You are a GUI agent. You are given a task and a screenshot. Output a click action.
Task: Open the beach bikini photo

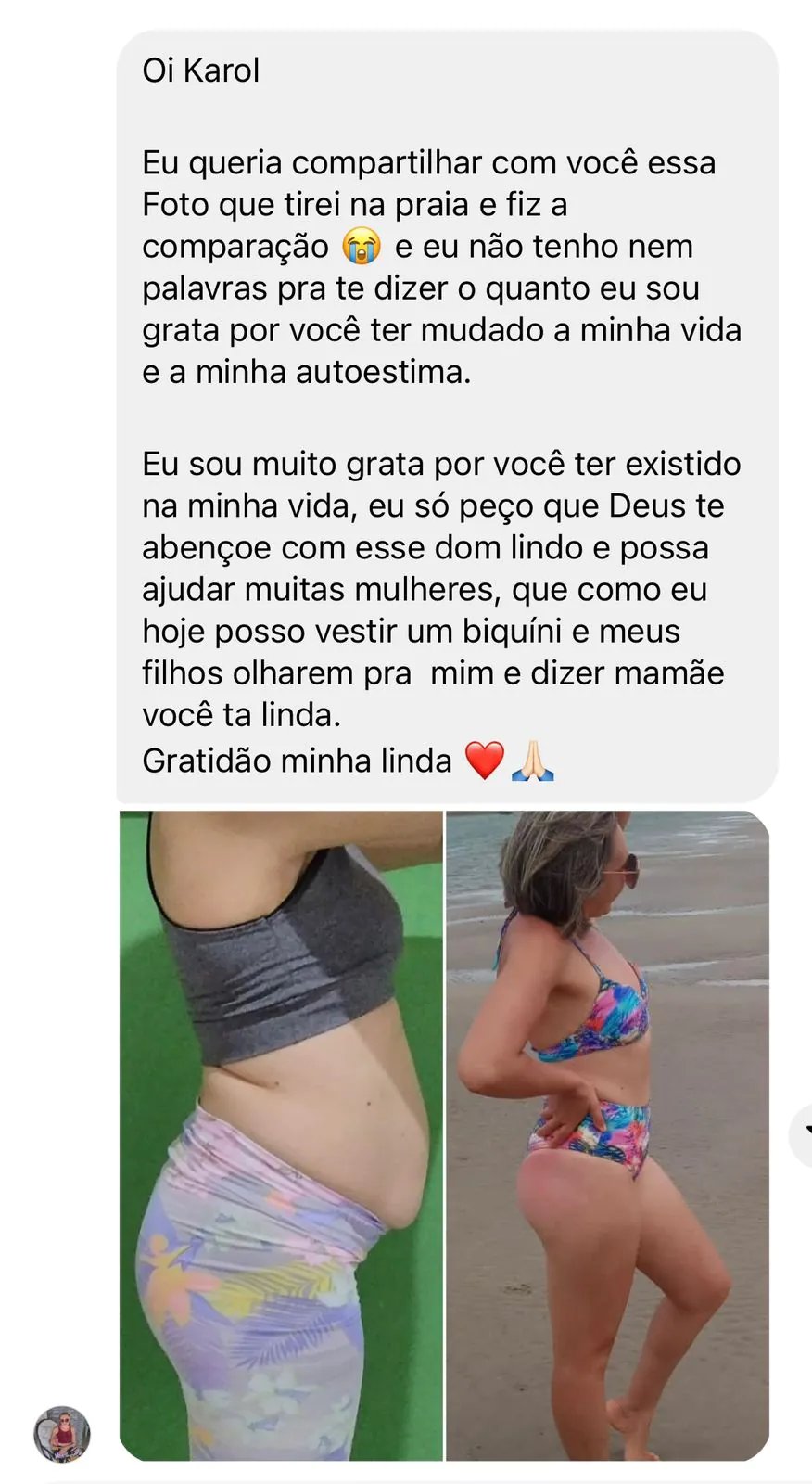pos(607,1135)
